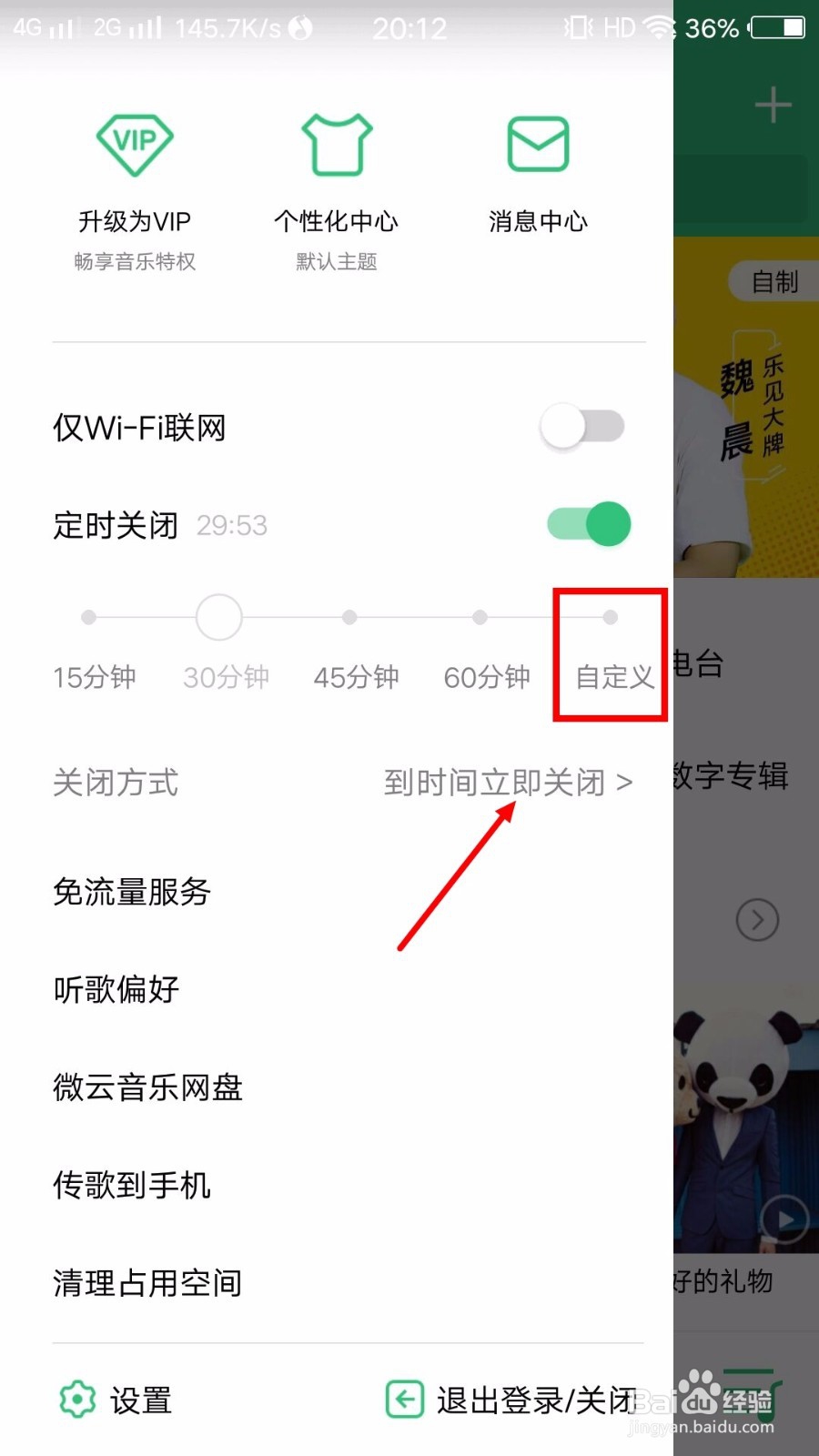Open 清理占用空间
Image resolution: width=819 pixels, height=1456 pixels.
click(146, 1282)
